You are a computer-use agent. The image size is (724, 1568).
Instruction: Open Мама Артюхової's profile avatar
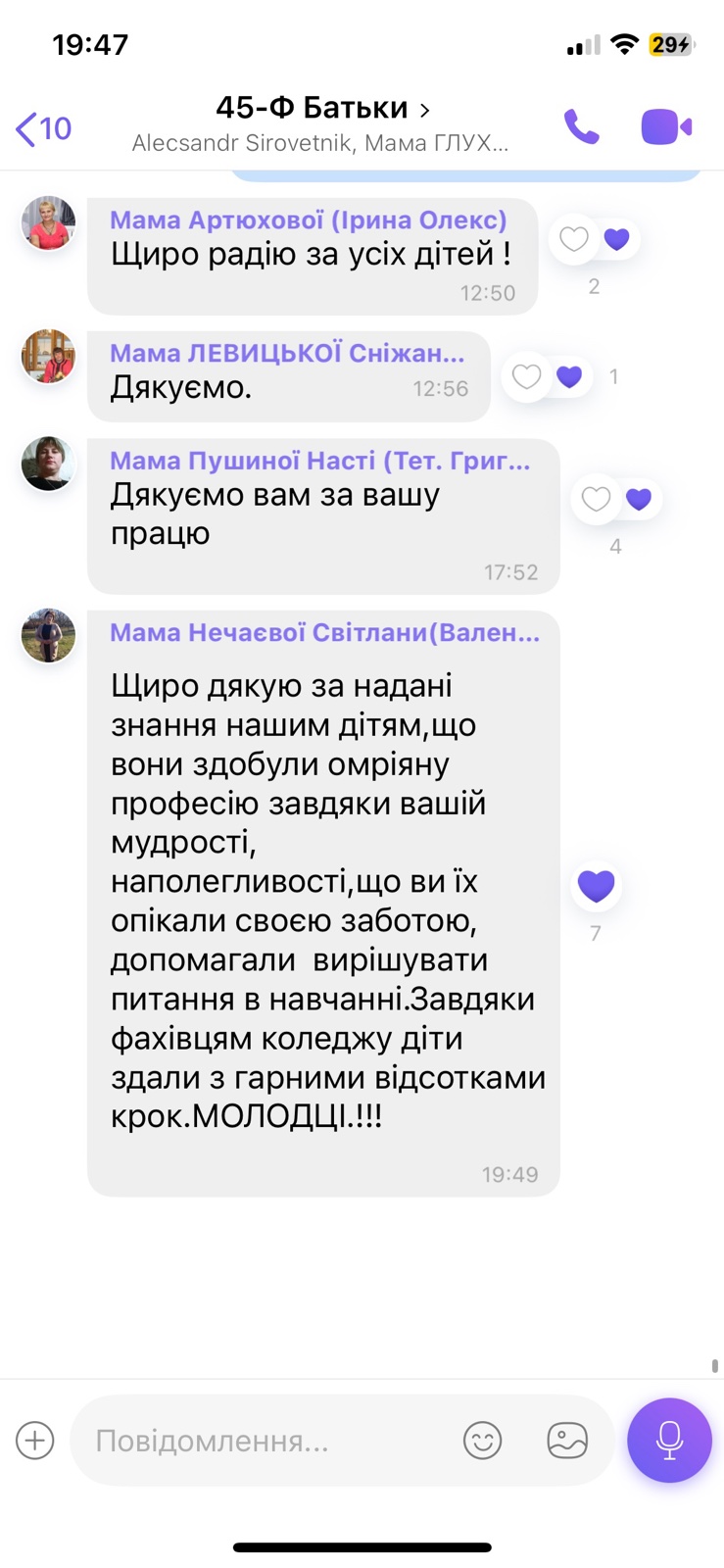coord(48,222)
